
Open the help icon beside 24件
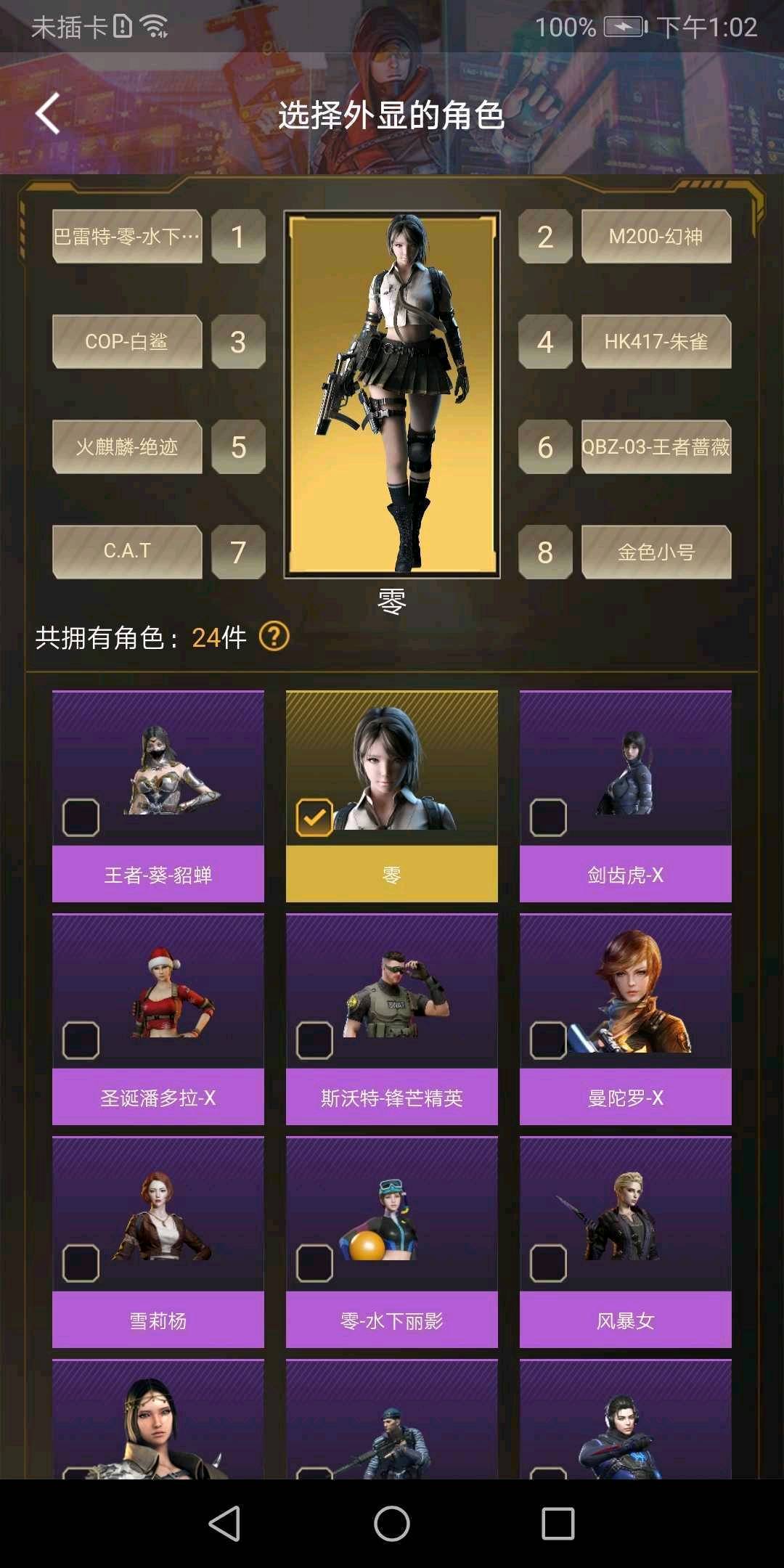pos(274,637)
